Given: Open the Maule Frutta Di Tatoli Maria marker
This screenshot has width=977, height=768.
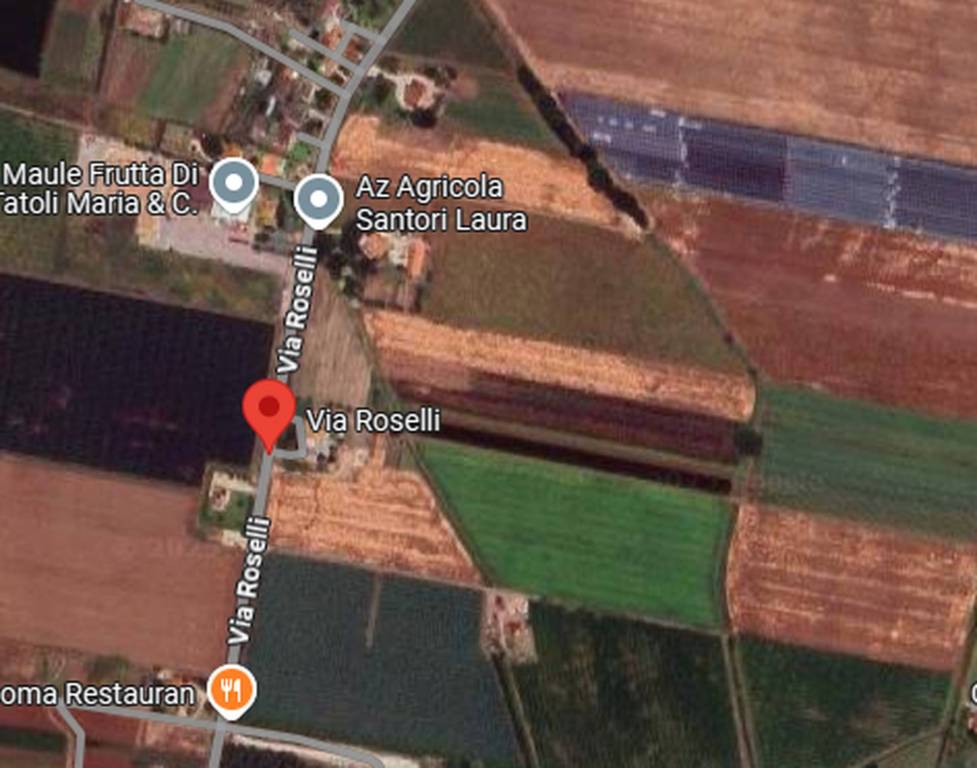Looking at the screenshot, I should click(x=235, y=184).
